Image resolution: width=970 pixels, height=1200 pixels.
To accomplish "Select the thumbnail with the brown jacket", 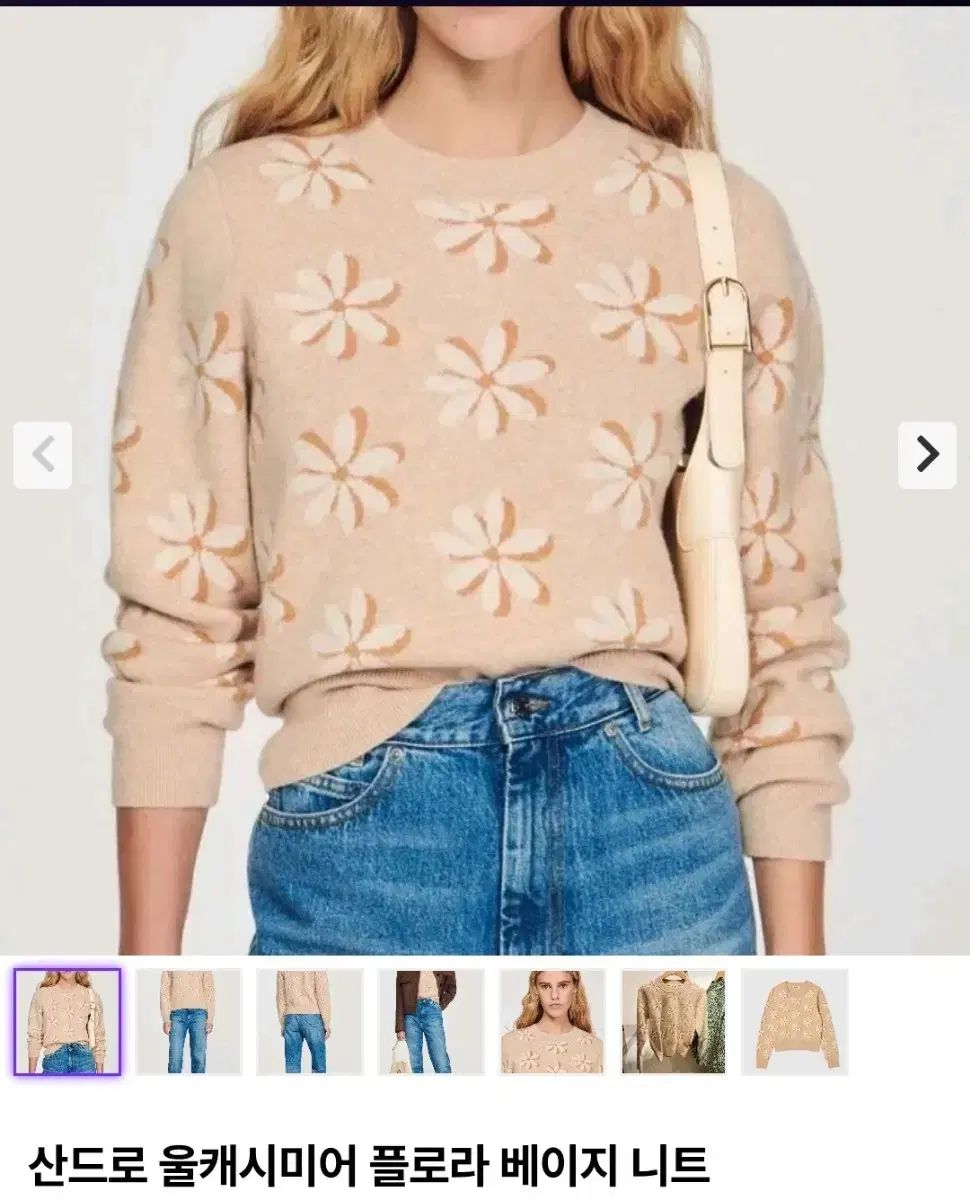I will pyautogui.click(x=430, y=1021).
